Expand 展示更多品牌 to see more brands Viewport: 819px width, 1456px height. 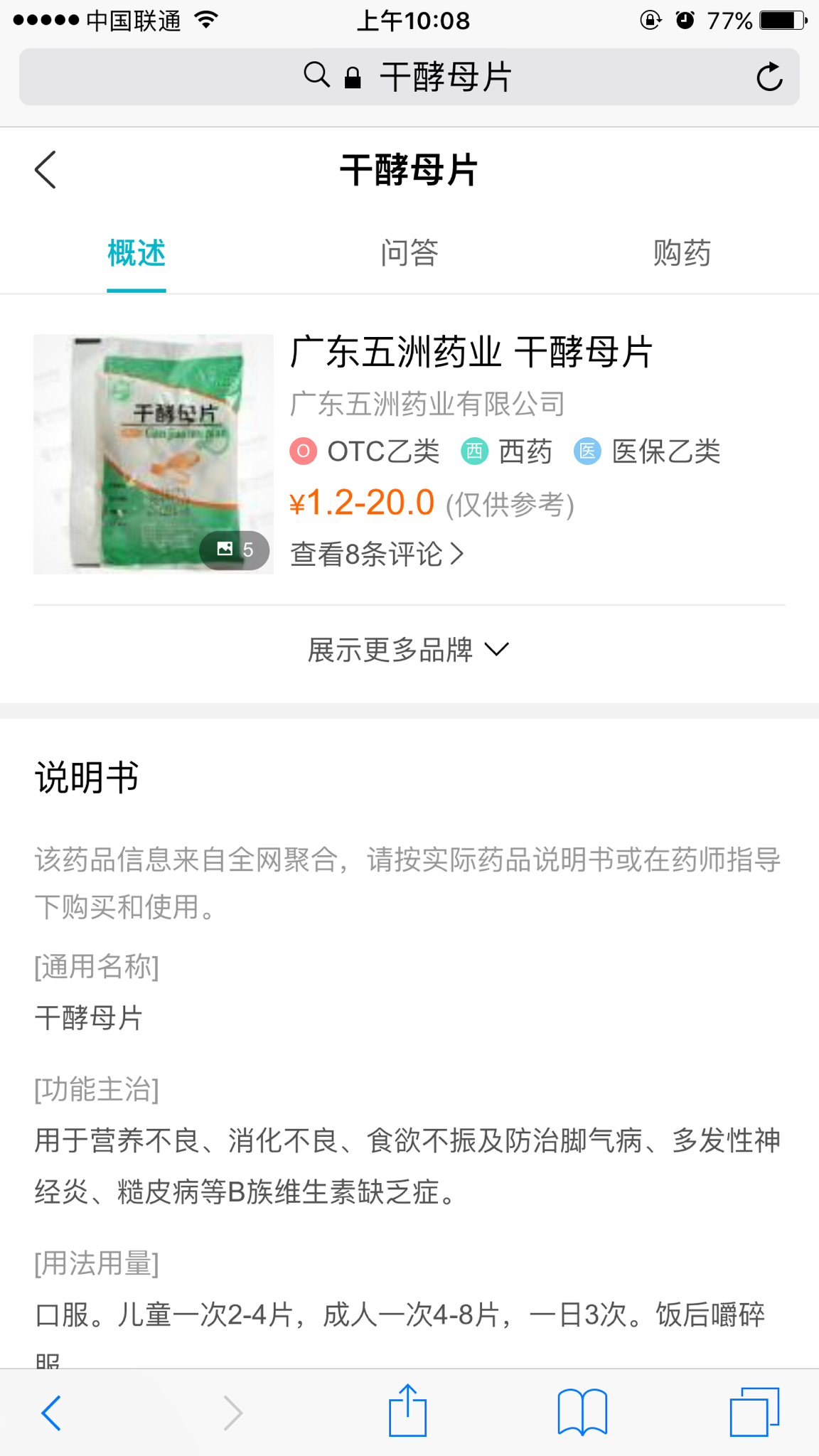409,650
